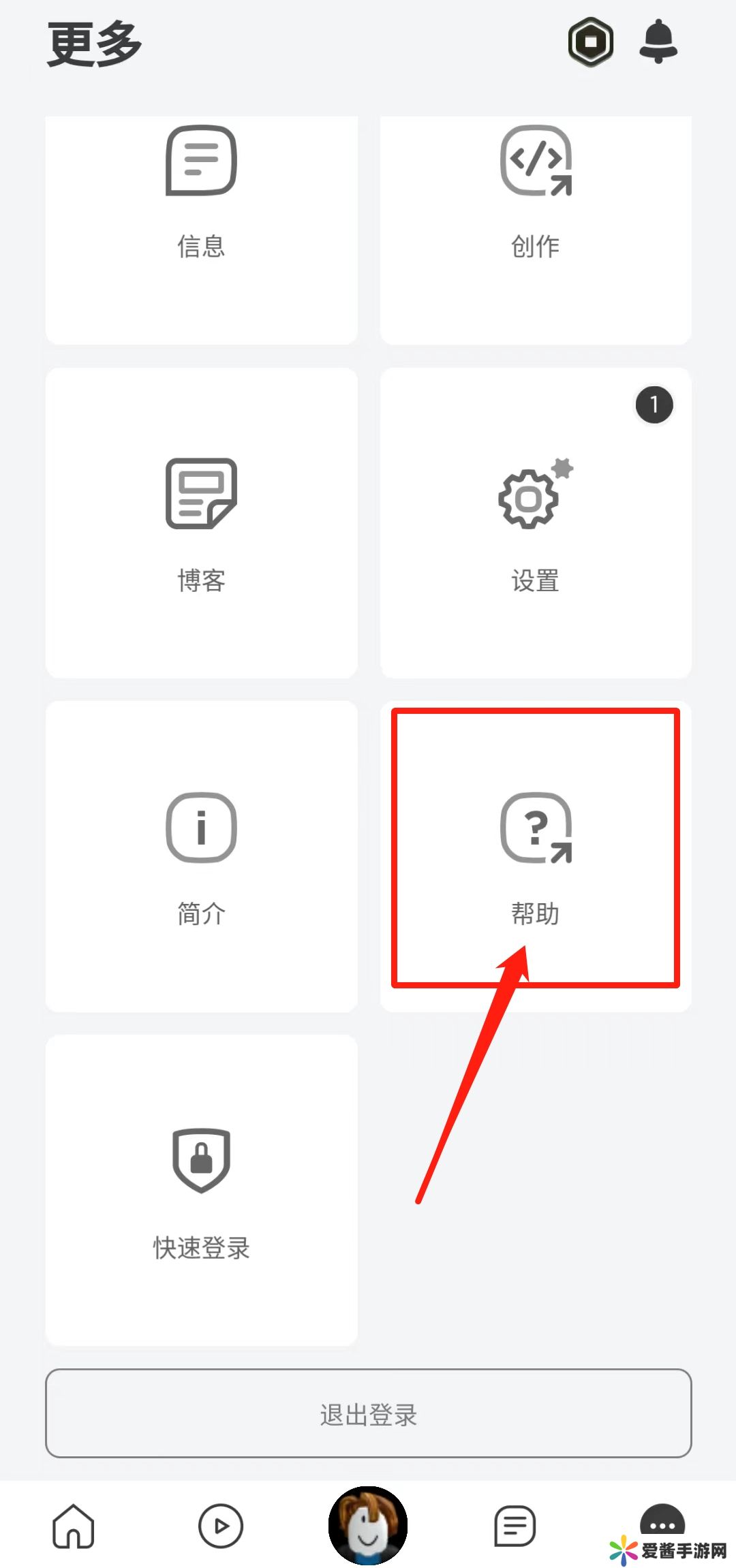Image resolution: width=736 pixels, height=1568 pixels.
Task: Switch to the play/discover tab
Action: pyautogui.click(x=221, y=1526)
